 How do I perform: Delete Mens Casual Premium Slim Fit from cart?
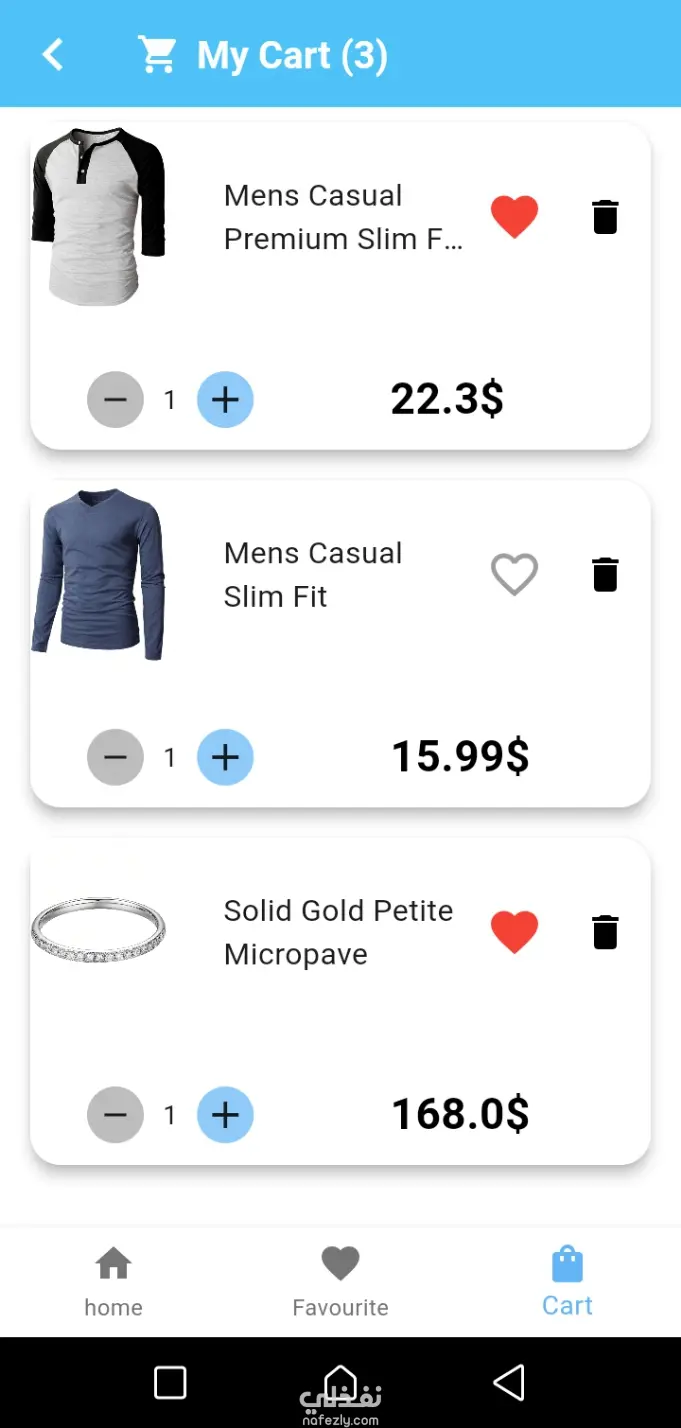coord(605,217)
